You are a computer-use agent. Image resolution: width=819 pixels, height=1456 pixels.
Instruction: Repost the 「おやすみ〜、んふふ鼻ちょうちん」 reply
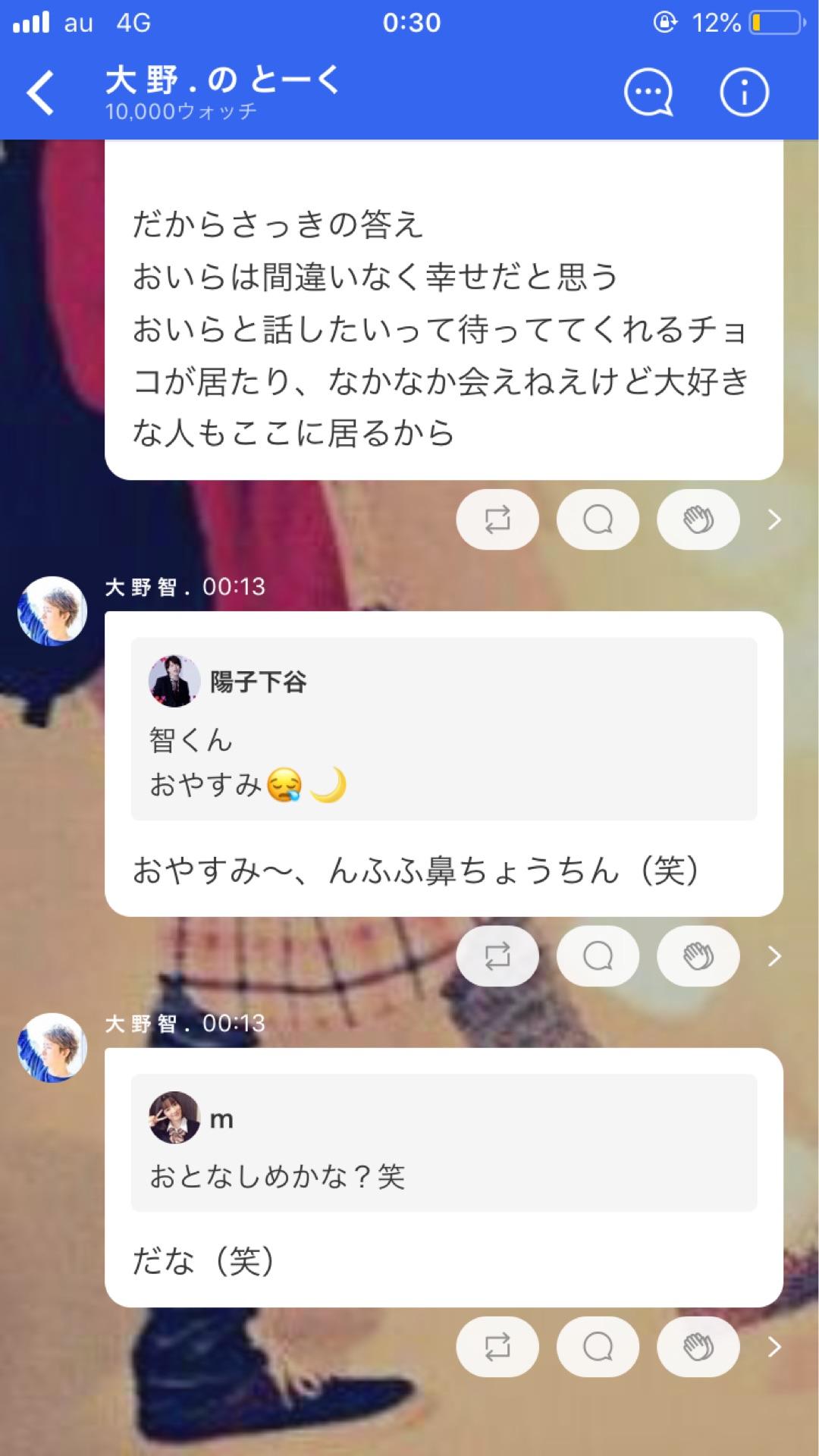tap(497, 956)
